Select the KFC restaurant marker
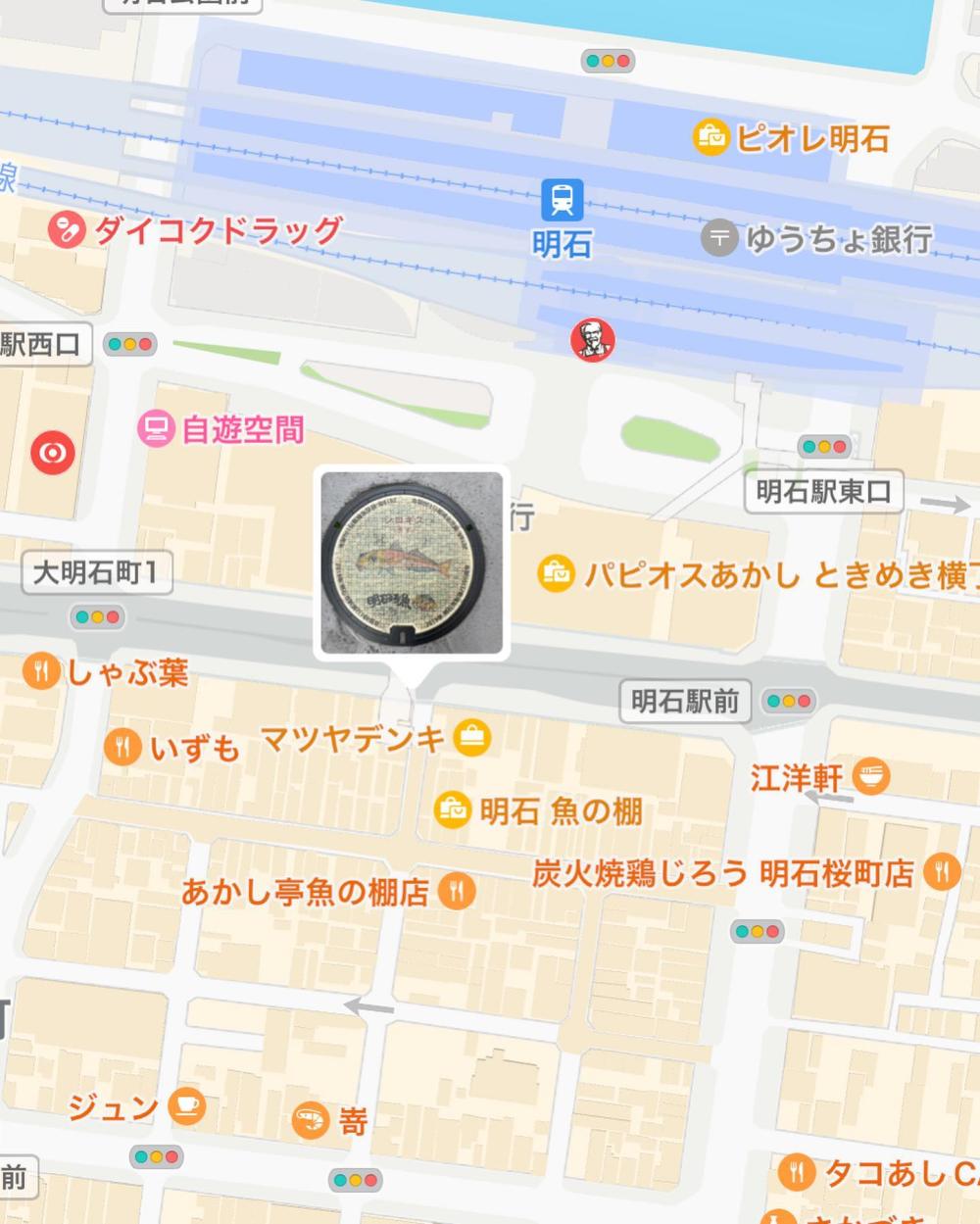Image resolution: width=980 pixels, height=1224 pixels. click(x=593, y=340)
